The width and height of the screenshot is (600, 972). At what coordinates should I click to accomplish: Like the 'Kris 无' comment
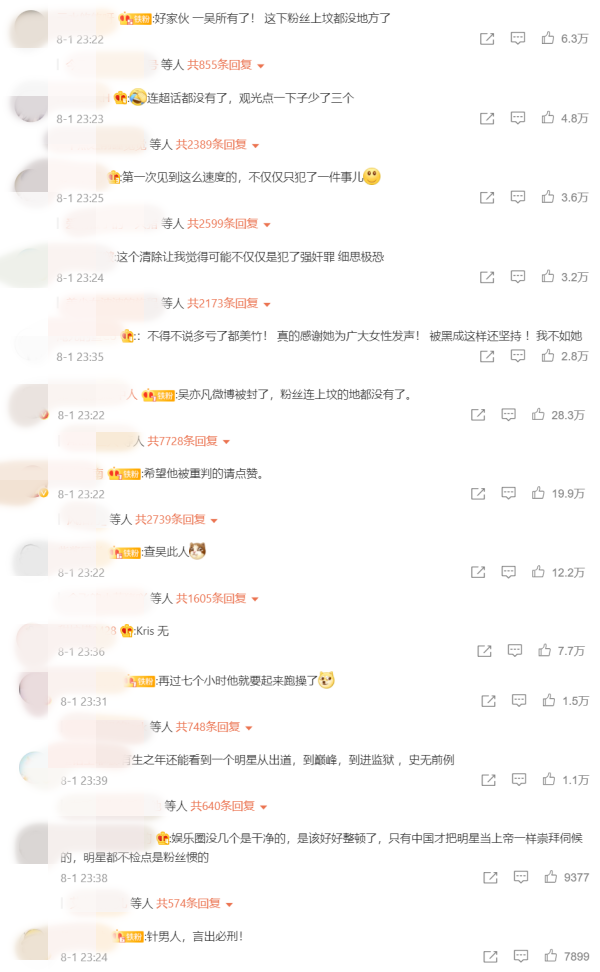pos(545,651)
